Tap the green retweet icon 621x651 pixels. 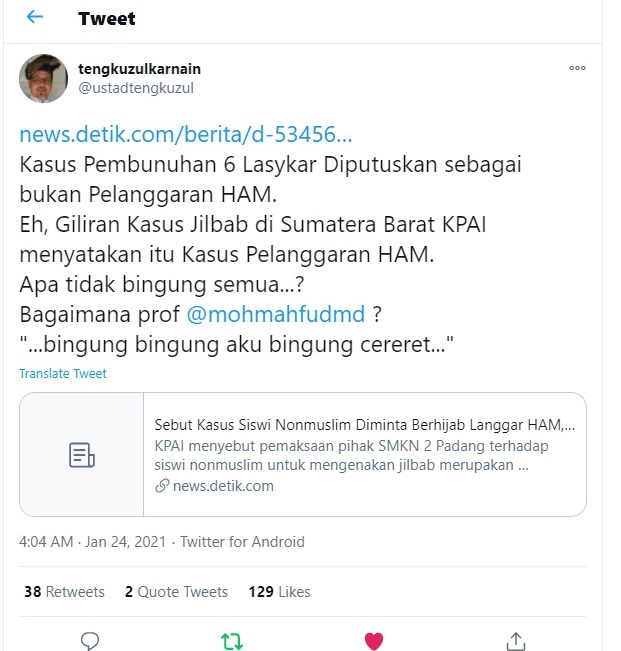point(232,639)
